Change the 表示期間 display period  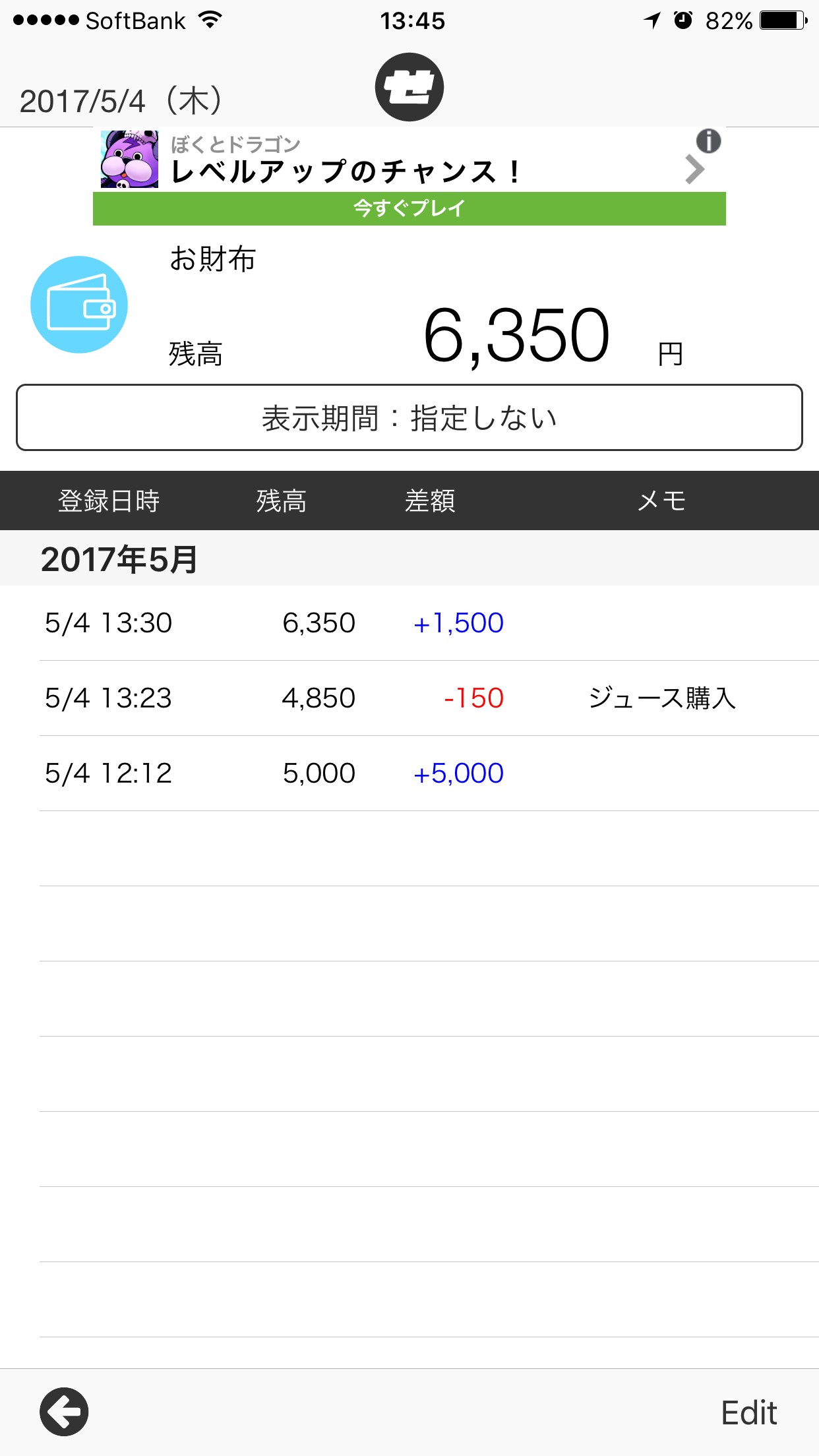click(409, 418)
